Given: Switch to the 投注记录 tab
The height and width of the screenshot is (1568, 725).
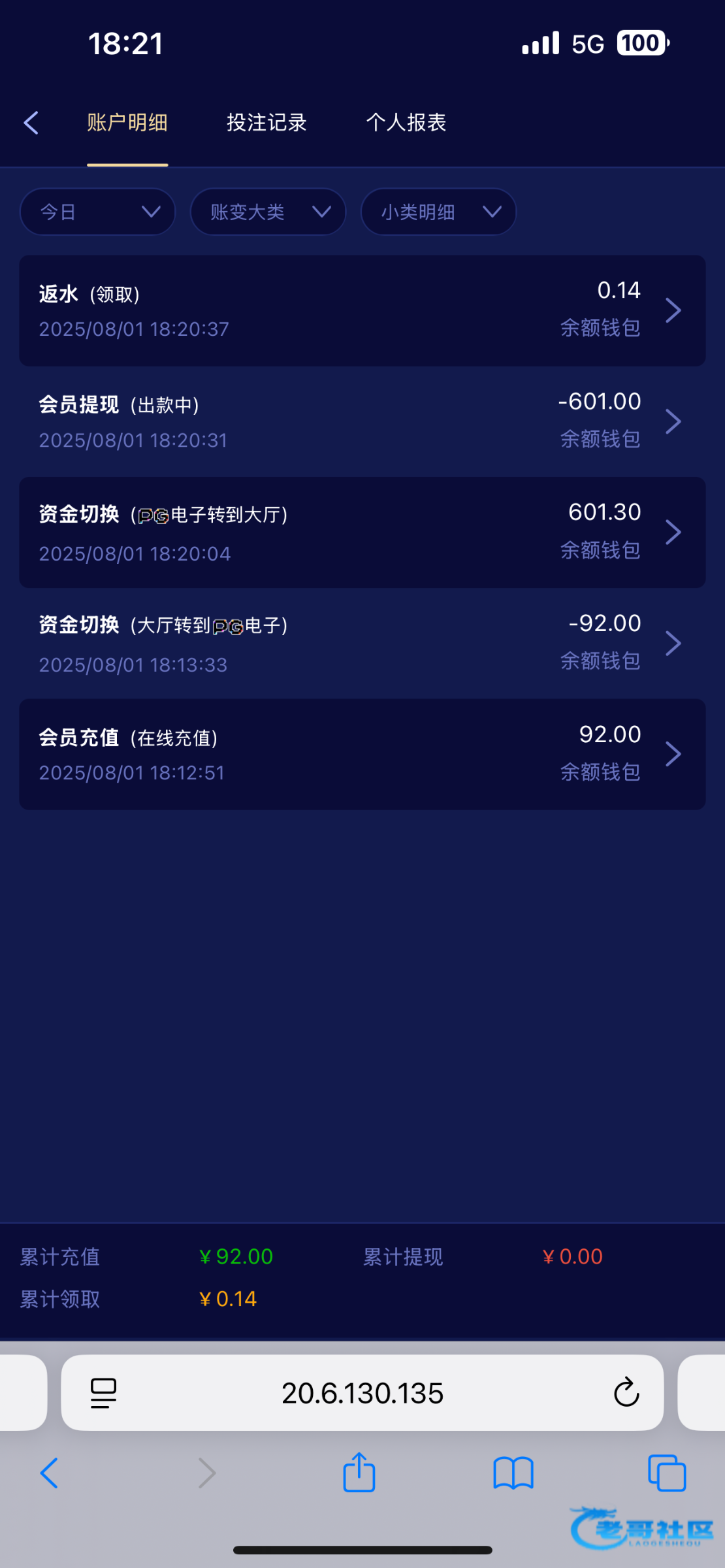Looking at the screenshot, I should pyautogui.click(x=266, y=122).
